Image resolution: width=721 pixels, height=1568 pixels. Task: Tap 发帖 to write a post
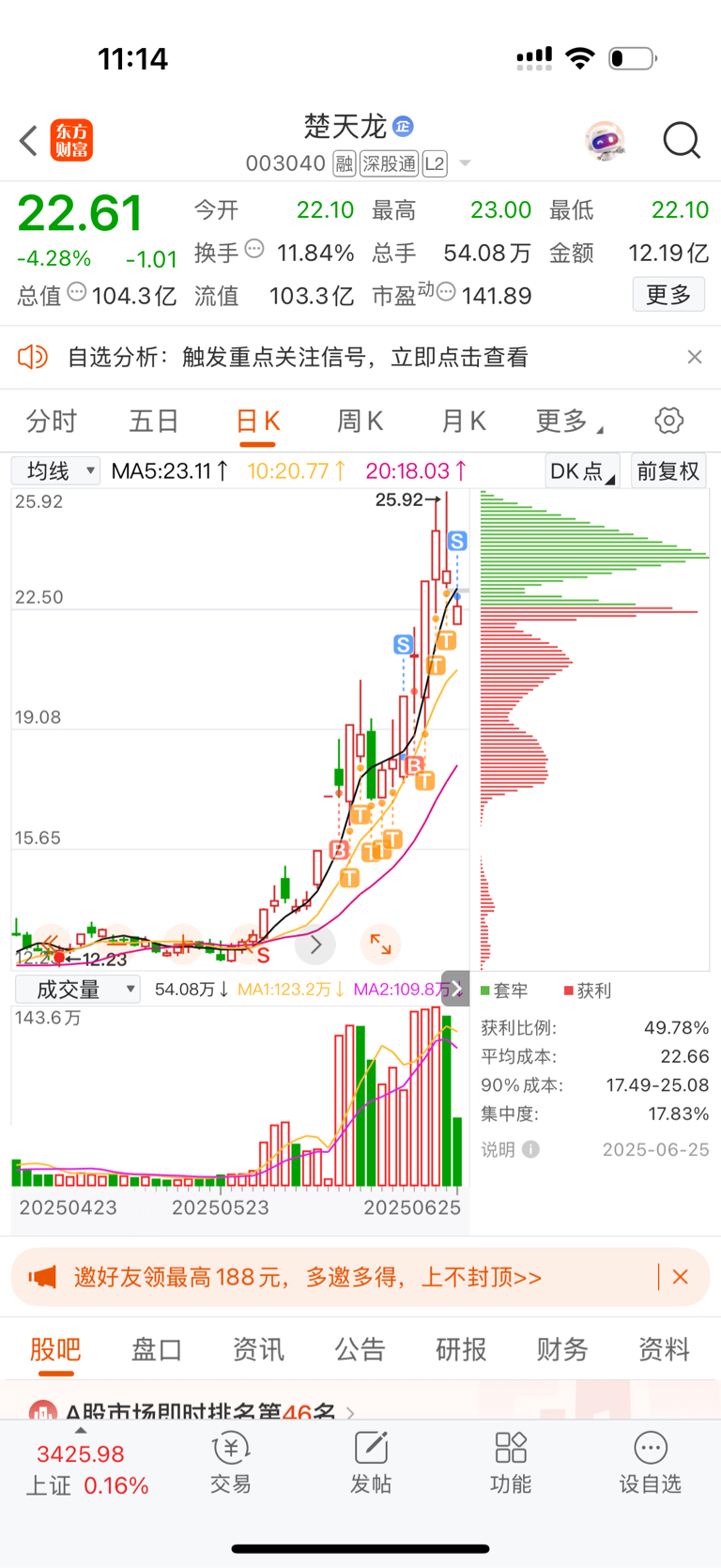tap(371, 1463)
